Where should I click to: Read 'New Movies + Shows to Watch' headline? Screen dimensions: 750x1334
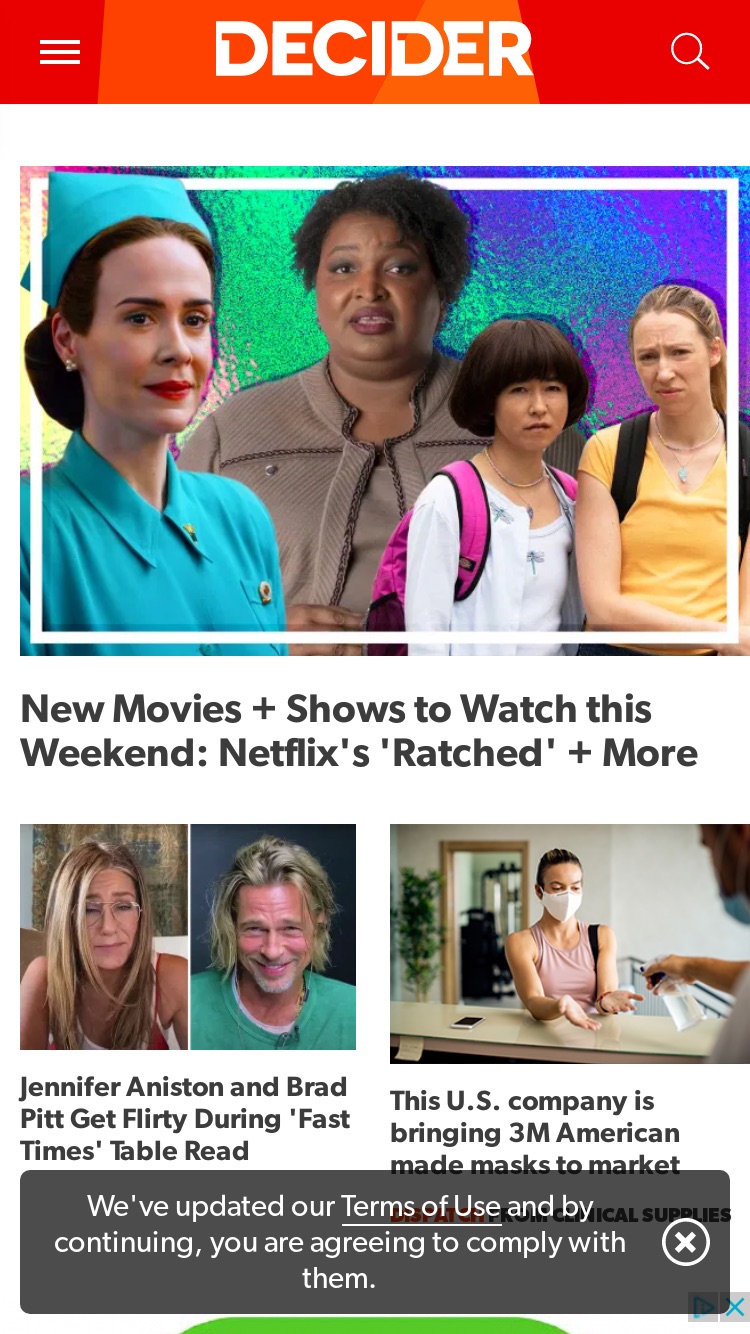coord(359,731)
